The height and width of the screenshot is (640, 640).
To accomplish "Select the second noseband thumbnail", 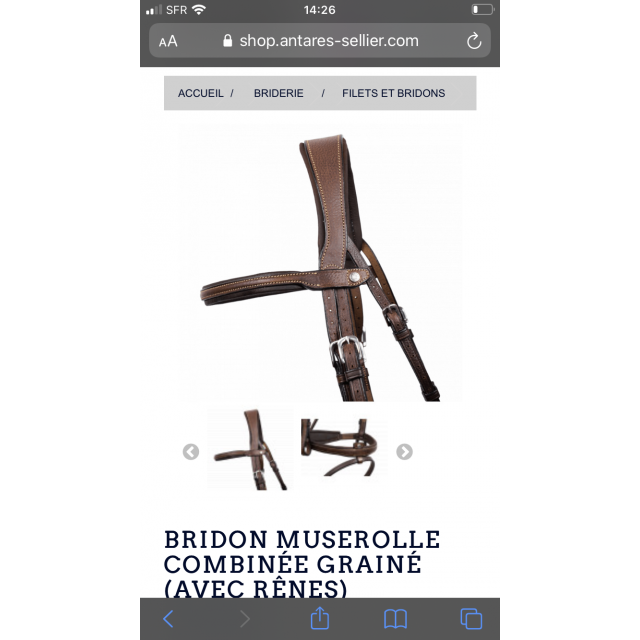I will (343, 448).
